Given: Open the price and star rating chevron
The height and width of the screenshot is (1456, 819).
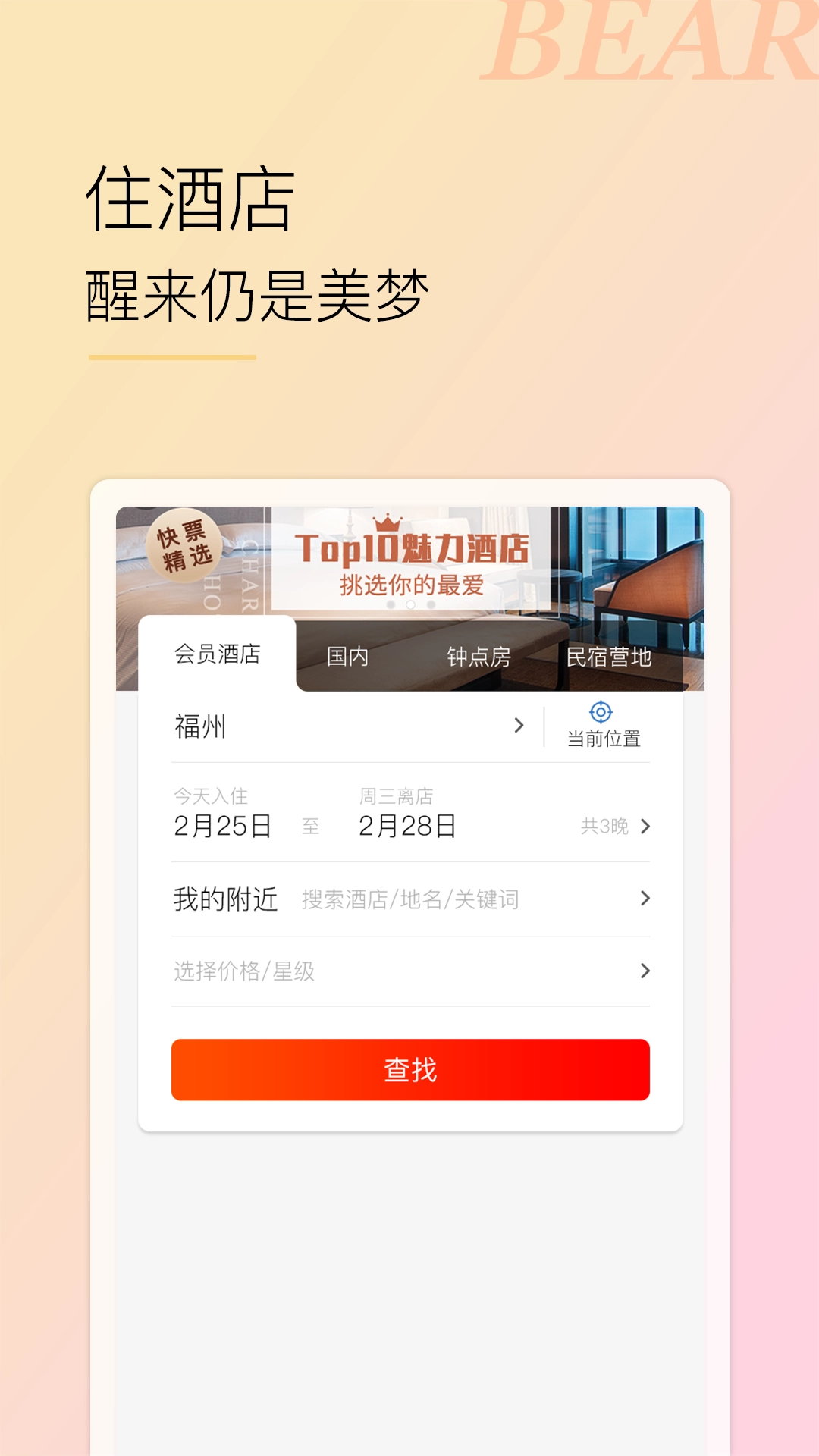Looking at the screenshot, I should coord(644,971).
